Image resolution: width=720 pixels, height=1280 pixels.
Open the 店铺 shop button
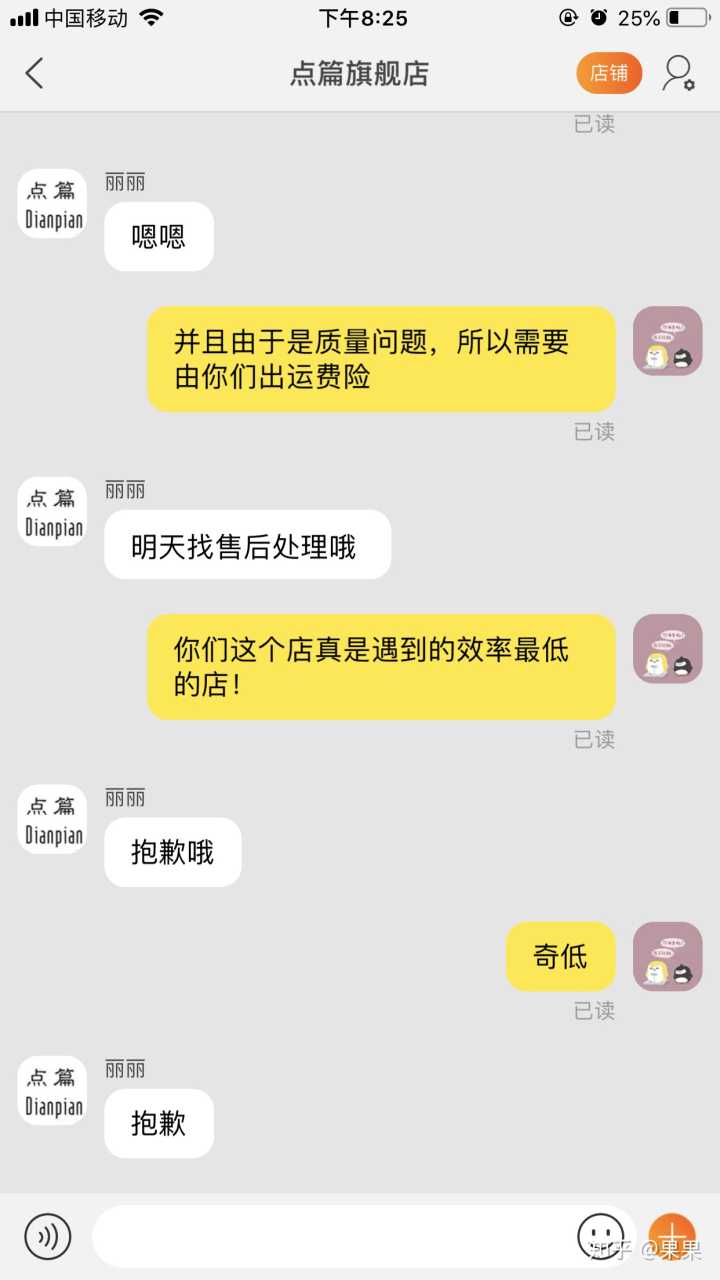[x=609, y=73]
